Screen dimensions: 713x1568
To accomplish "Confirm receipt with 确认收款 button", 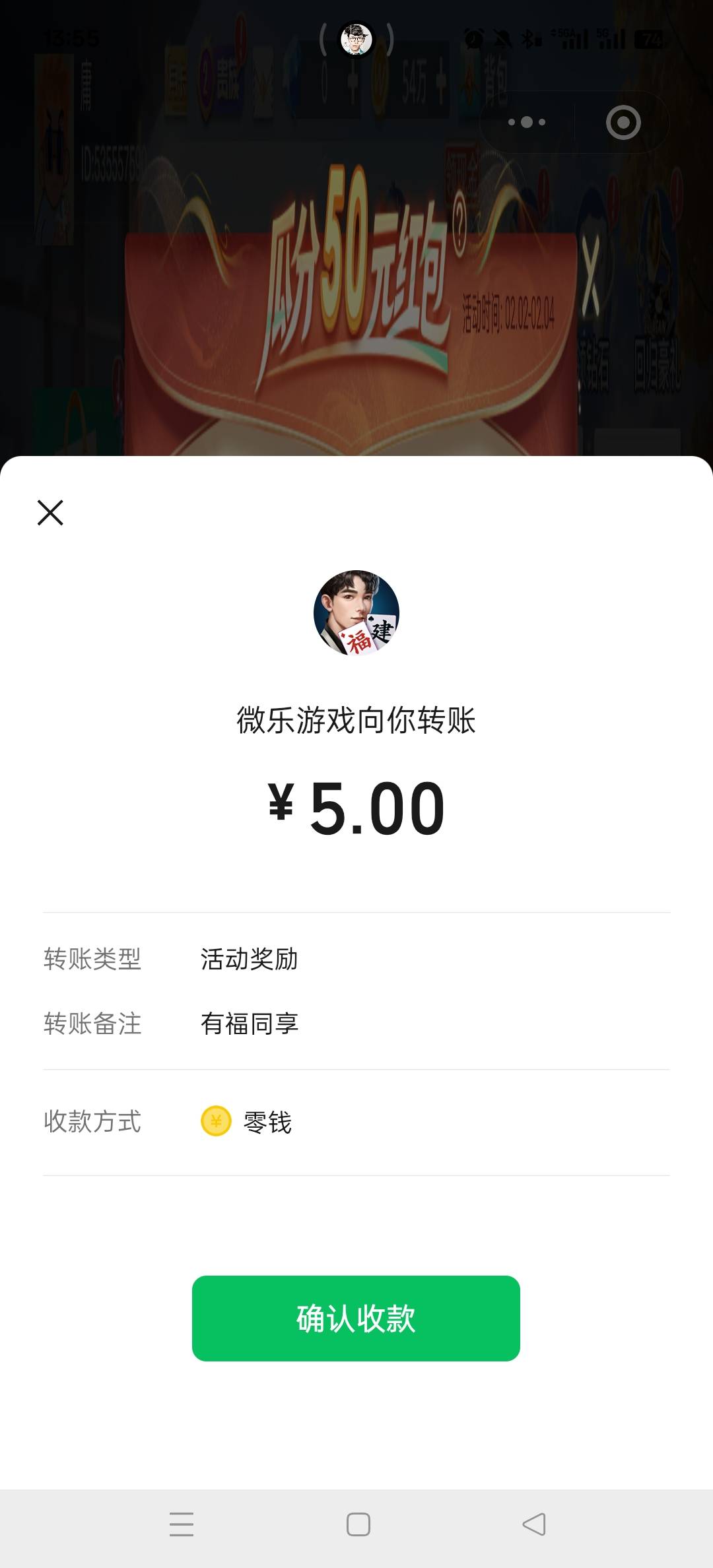I will pyautogui.click(x=356, y=1318).
